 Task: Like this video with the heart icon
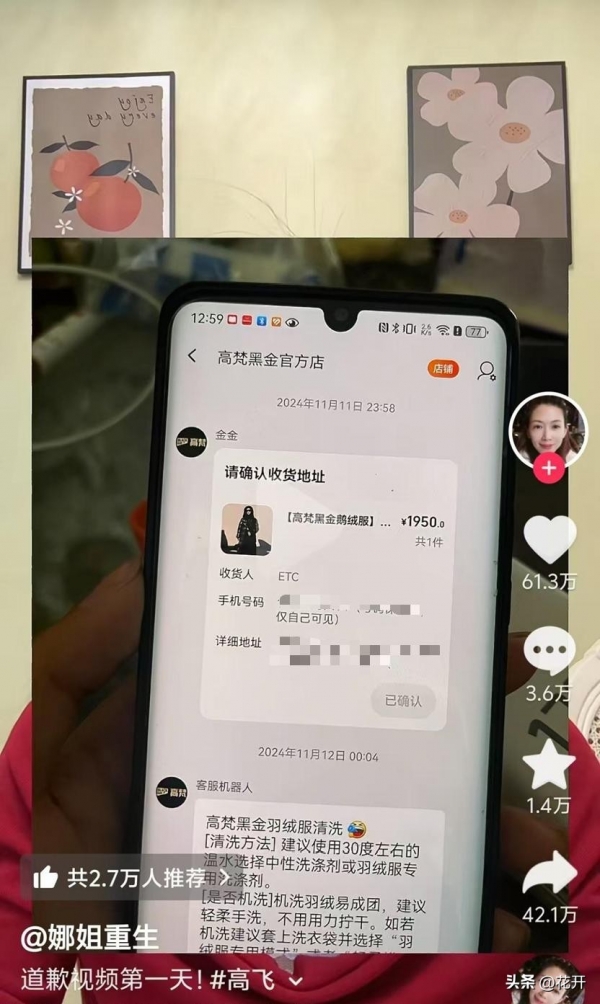click(549, 540)
